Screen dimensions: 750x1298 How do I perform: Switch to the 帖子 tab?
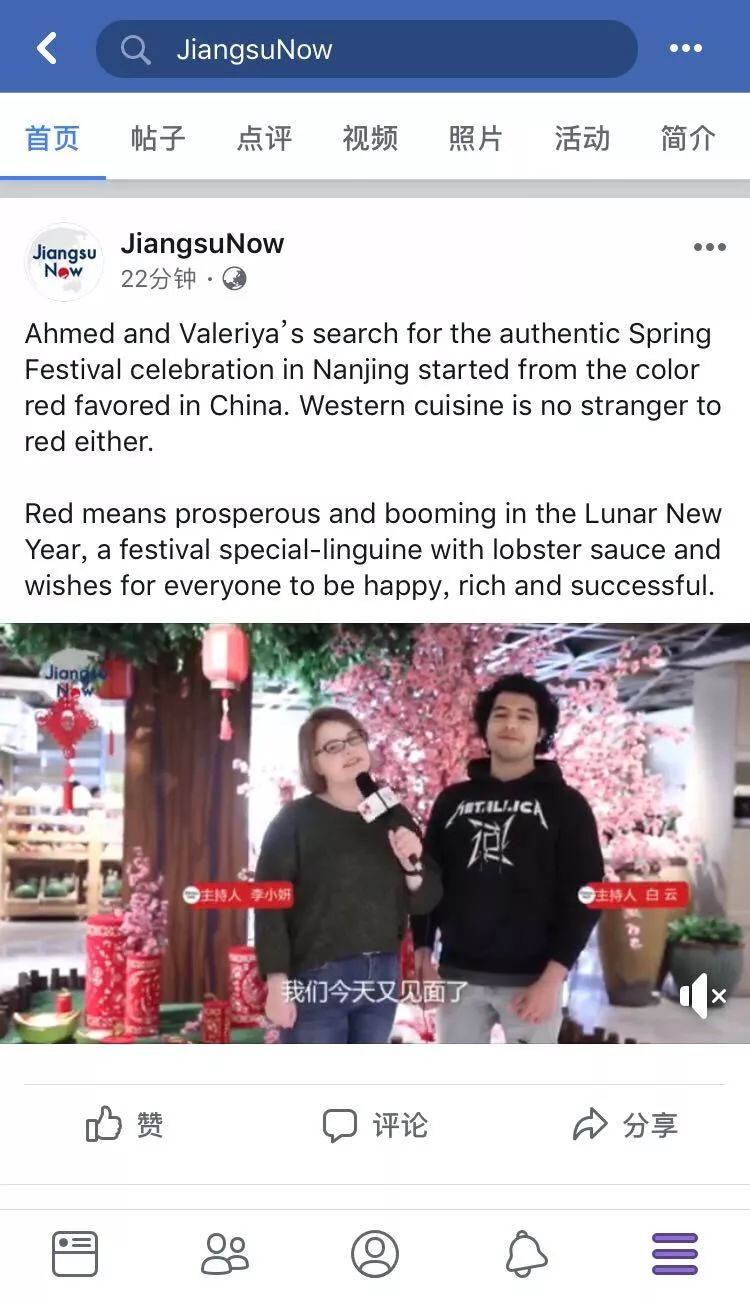pos(158,138)
